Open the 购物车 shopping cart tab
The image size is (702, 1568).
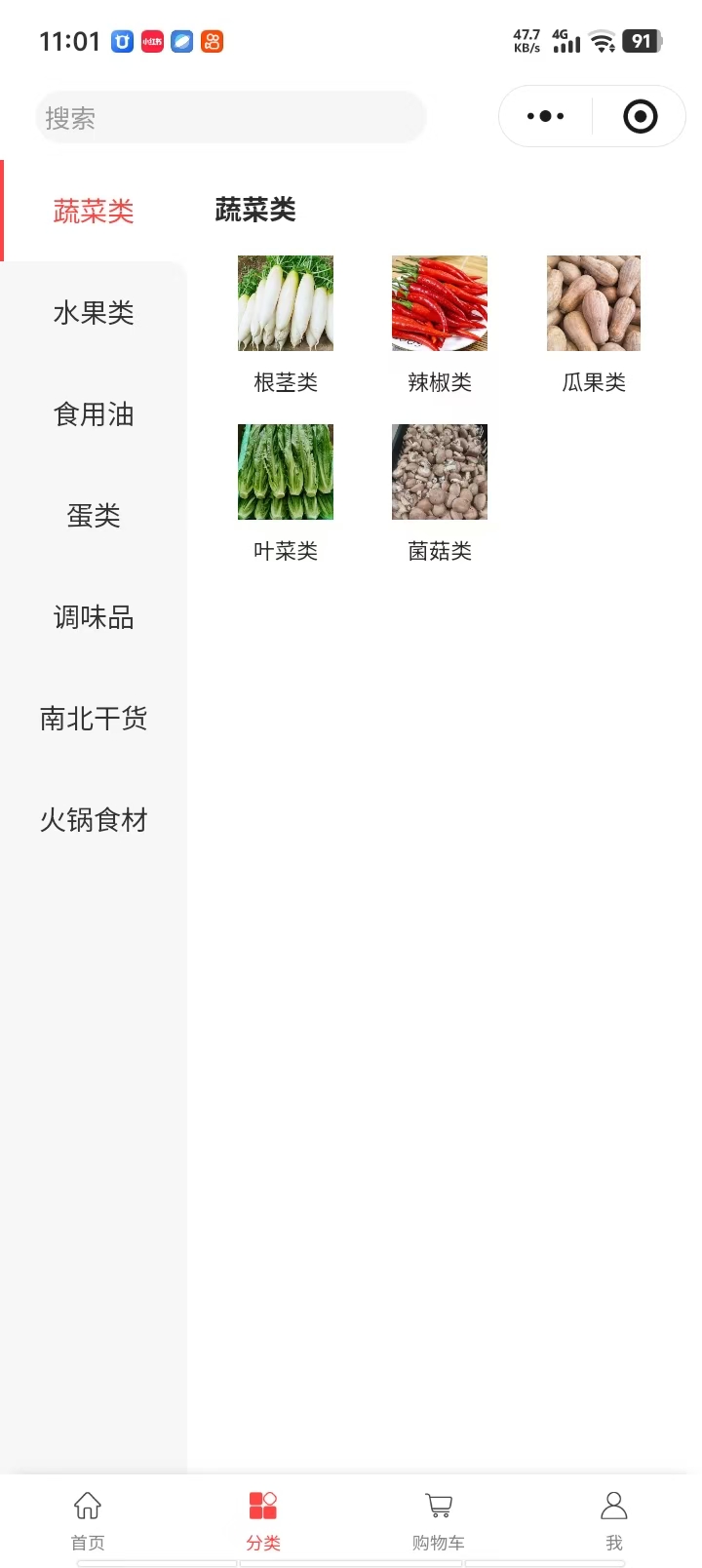[x=439, y=1519]
